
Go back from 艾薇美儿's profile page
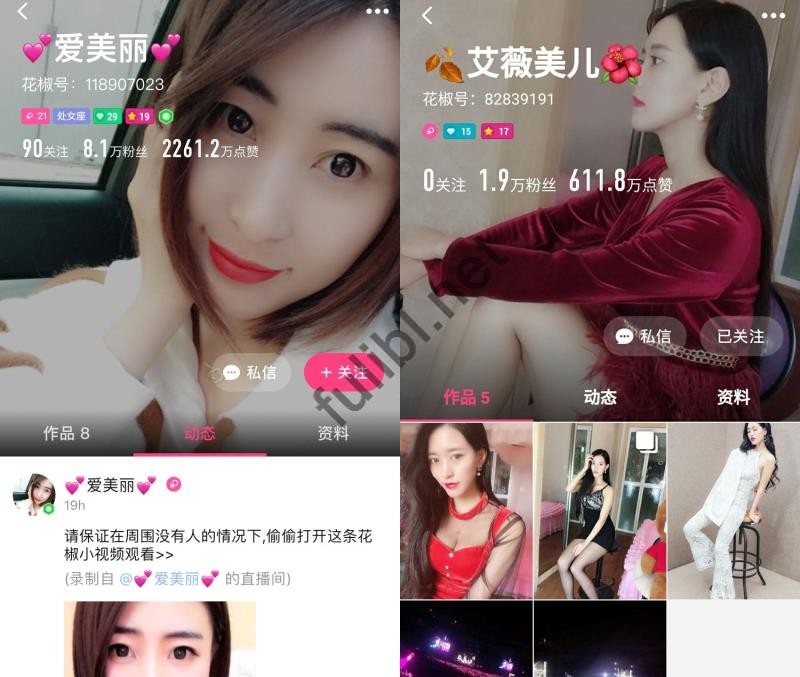pyautogui.click(x=427, y=15)
